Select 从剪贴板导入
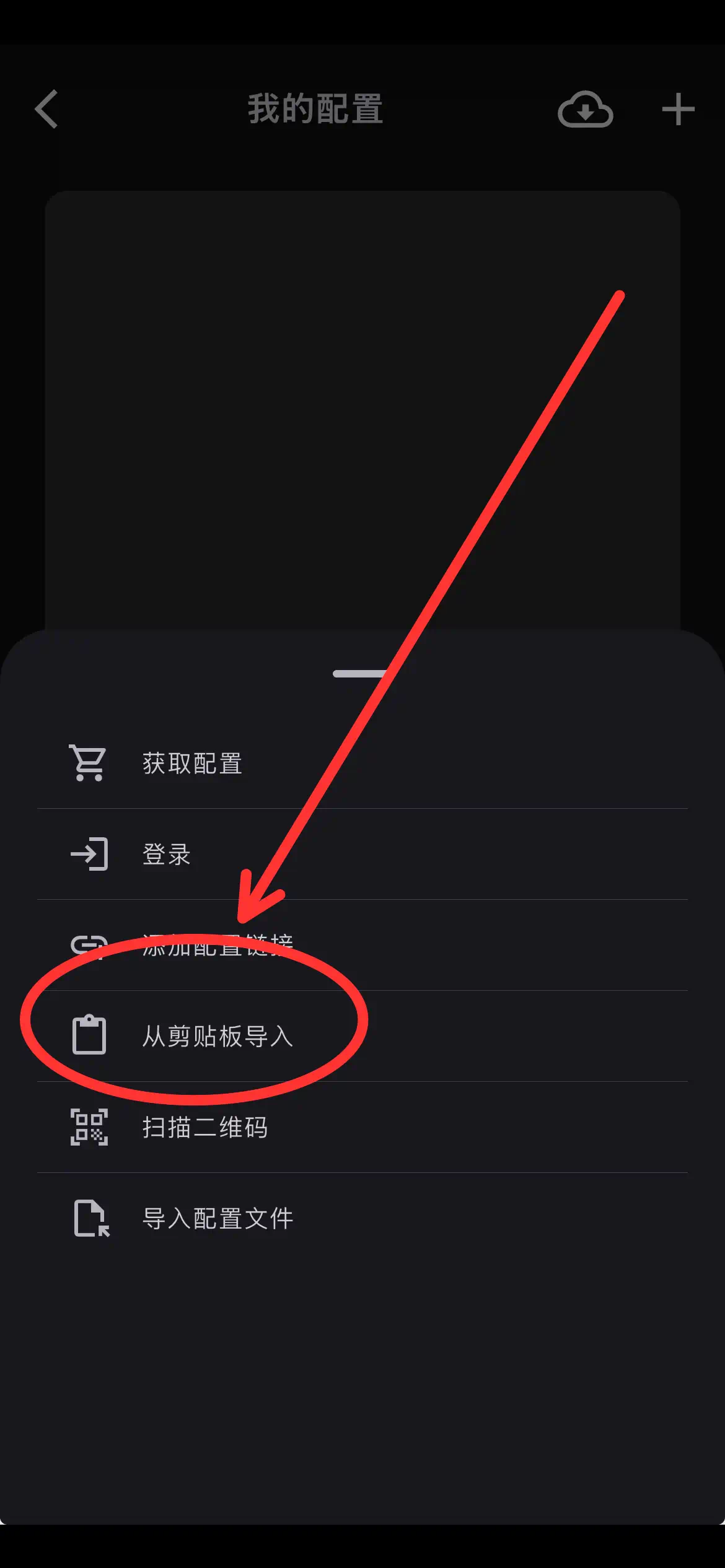This screenshot has width=725, height=1568. pyautogui.click(x=362, y=1036)
